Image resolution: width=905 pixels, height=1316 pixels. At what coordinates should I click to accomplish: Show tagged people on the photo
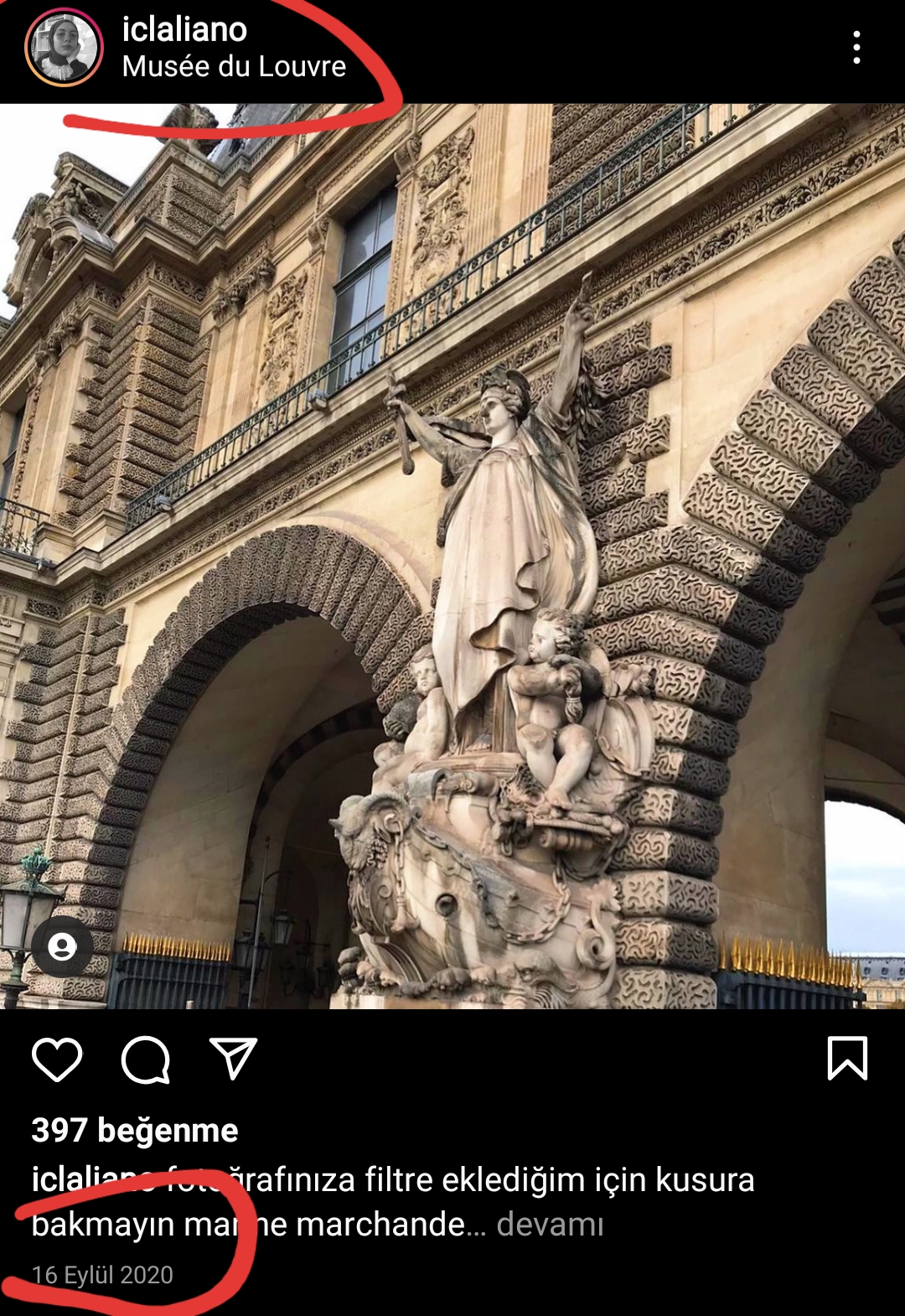click(62, 947)
